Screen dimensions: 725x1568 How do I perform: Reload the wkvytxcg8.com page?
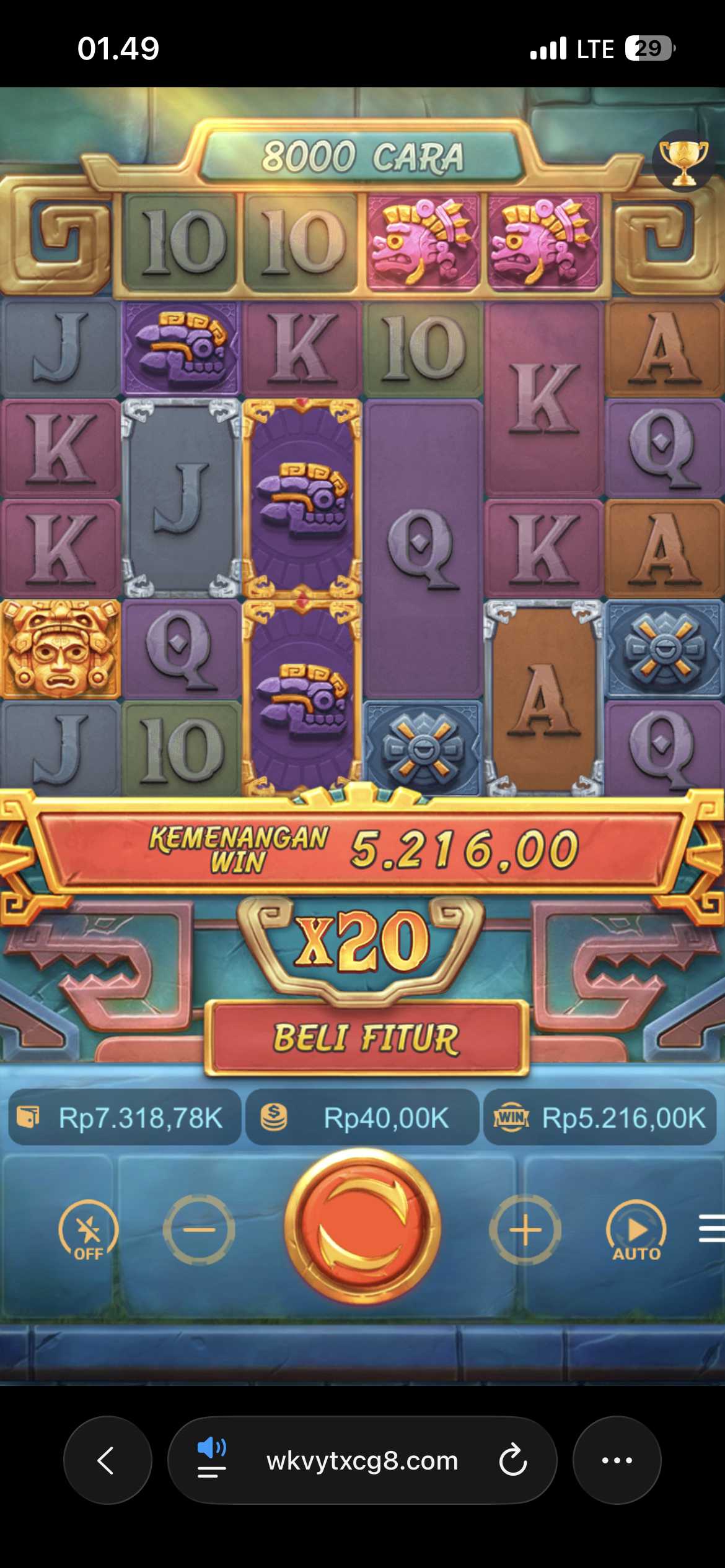(x=513, y=1460)
